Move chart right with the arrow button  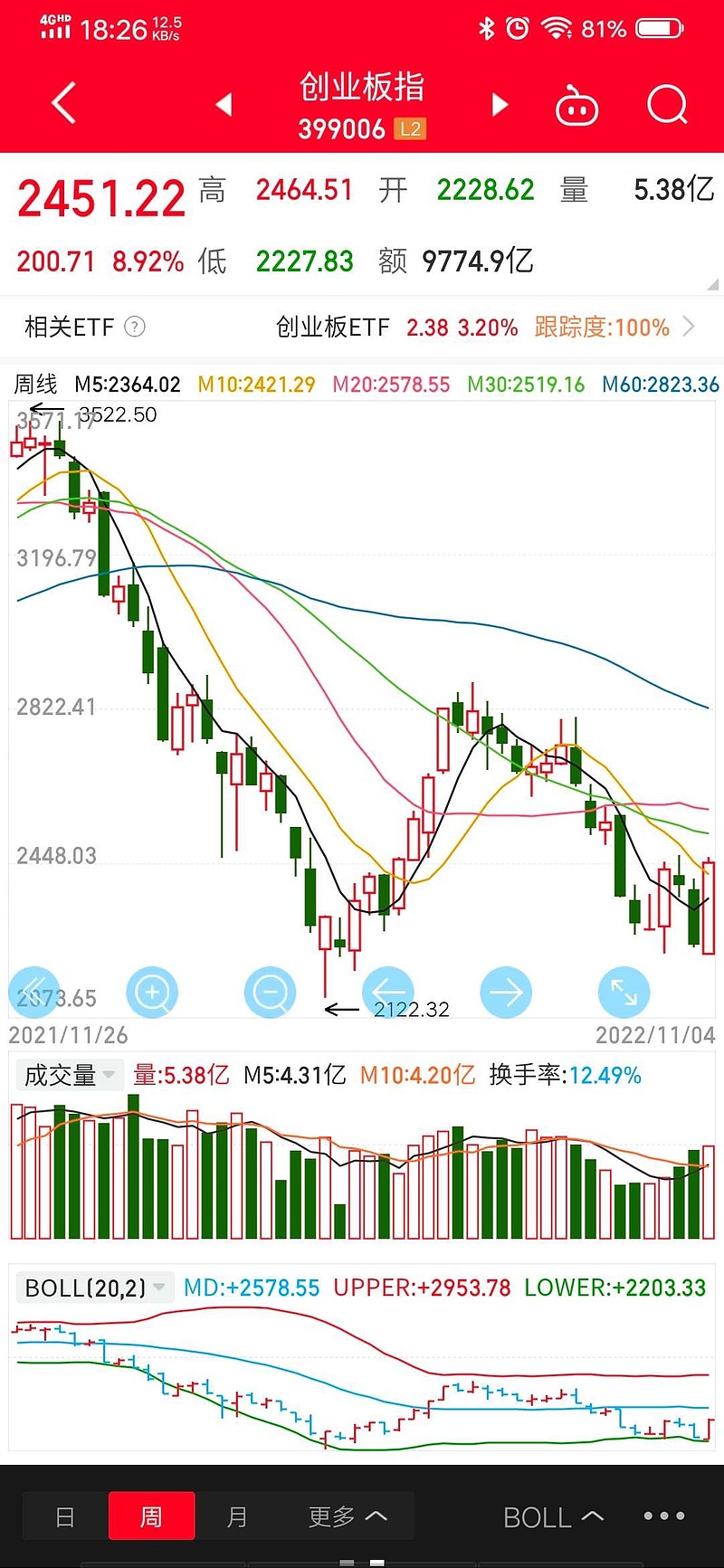click(506, 993)
